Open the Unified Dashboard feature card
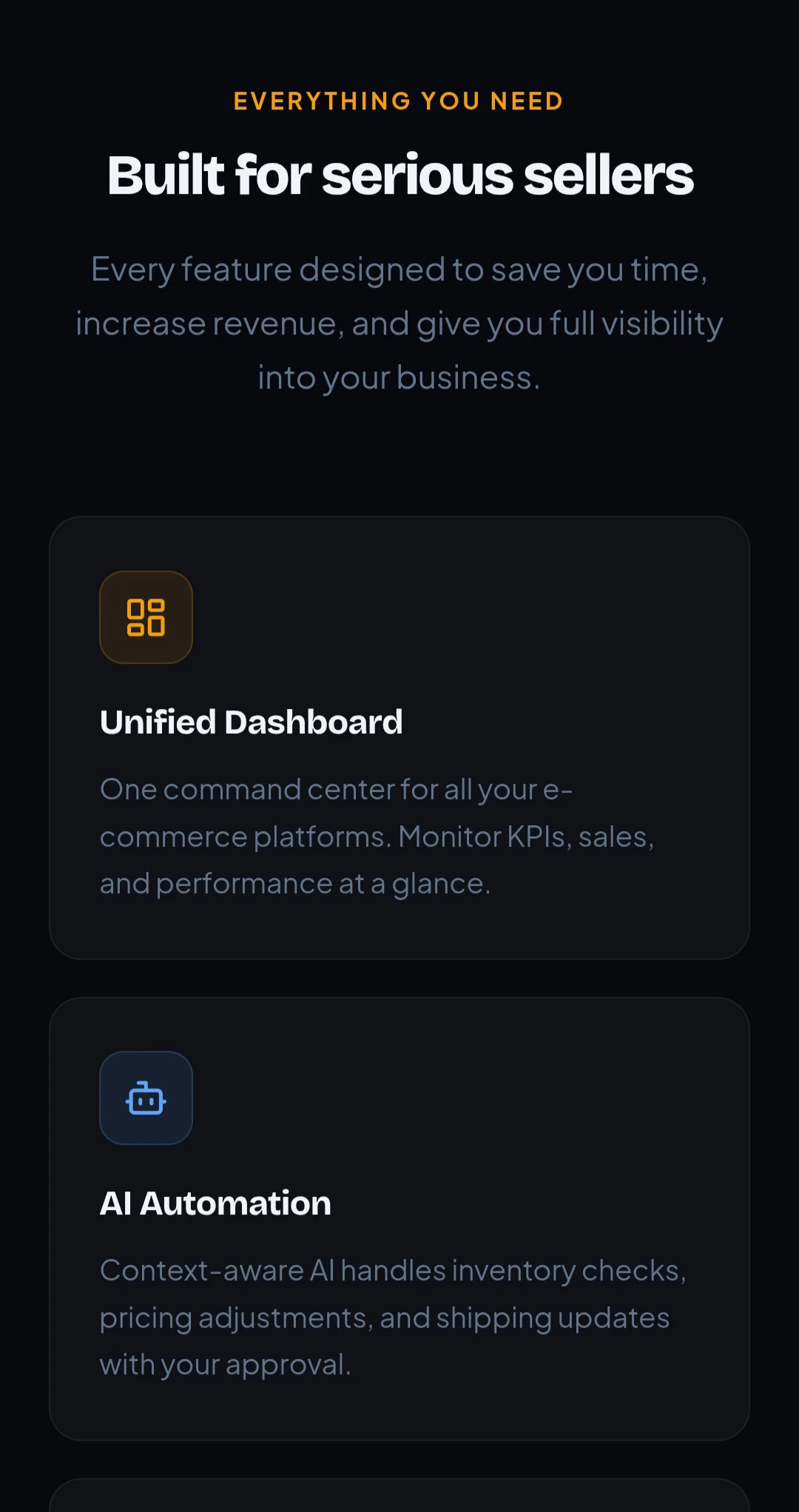The height and width of the screenshot is (1512, 799). click(x=399, y=738)
